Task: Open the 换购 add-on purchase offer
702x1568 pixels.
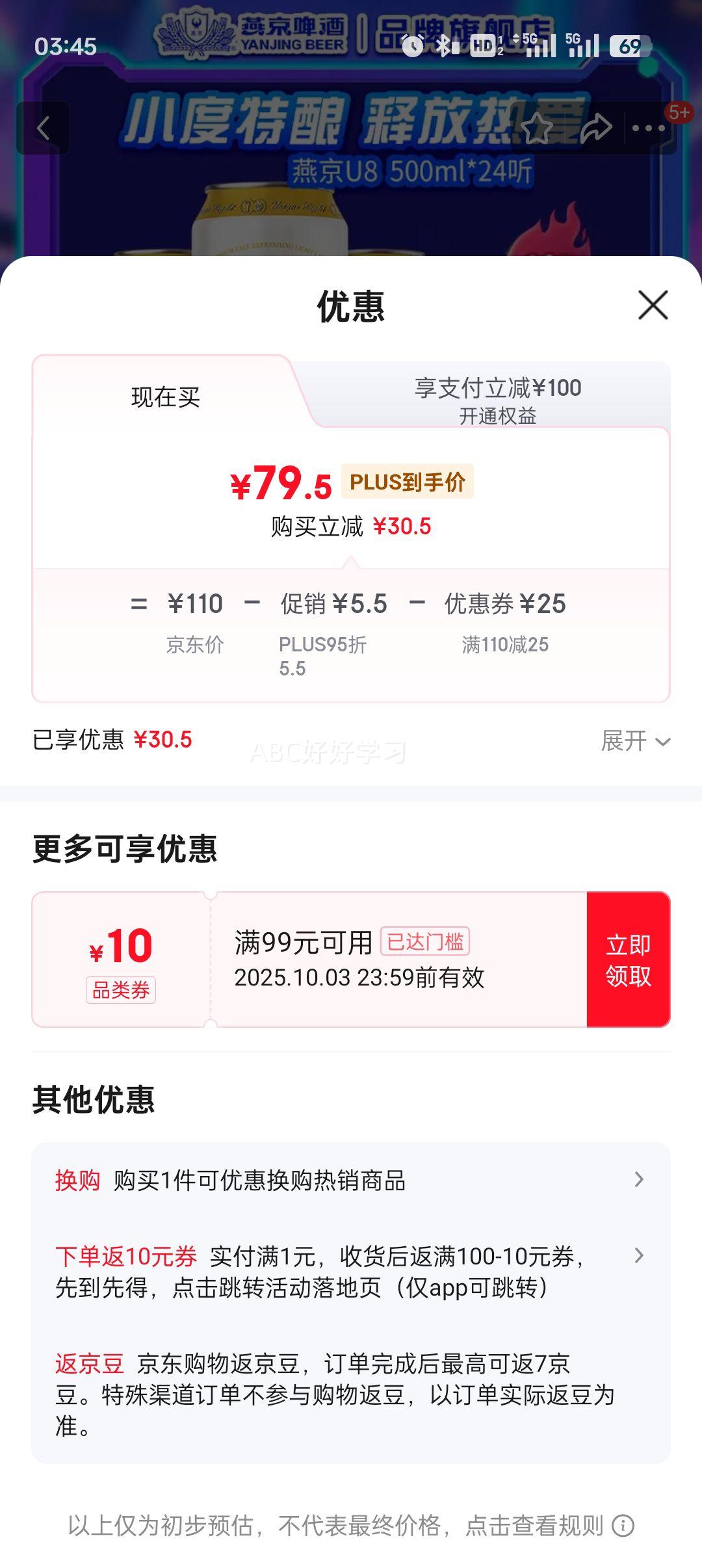Action: 351,1180
